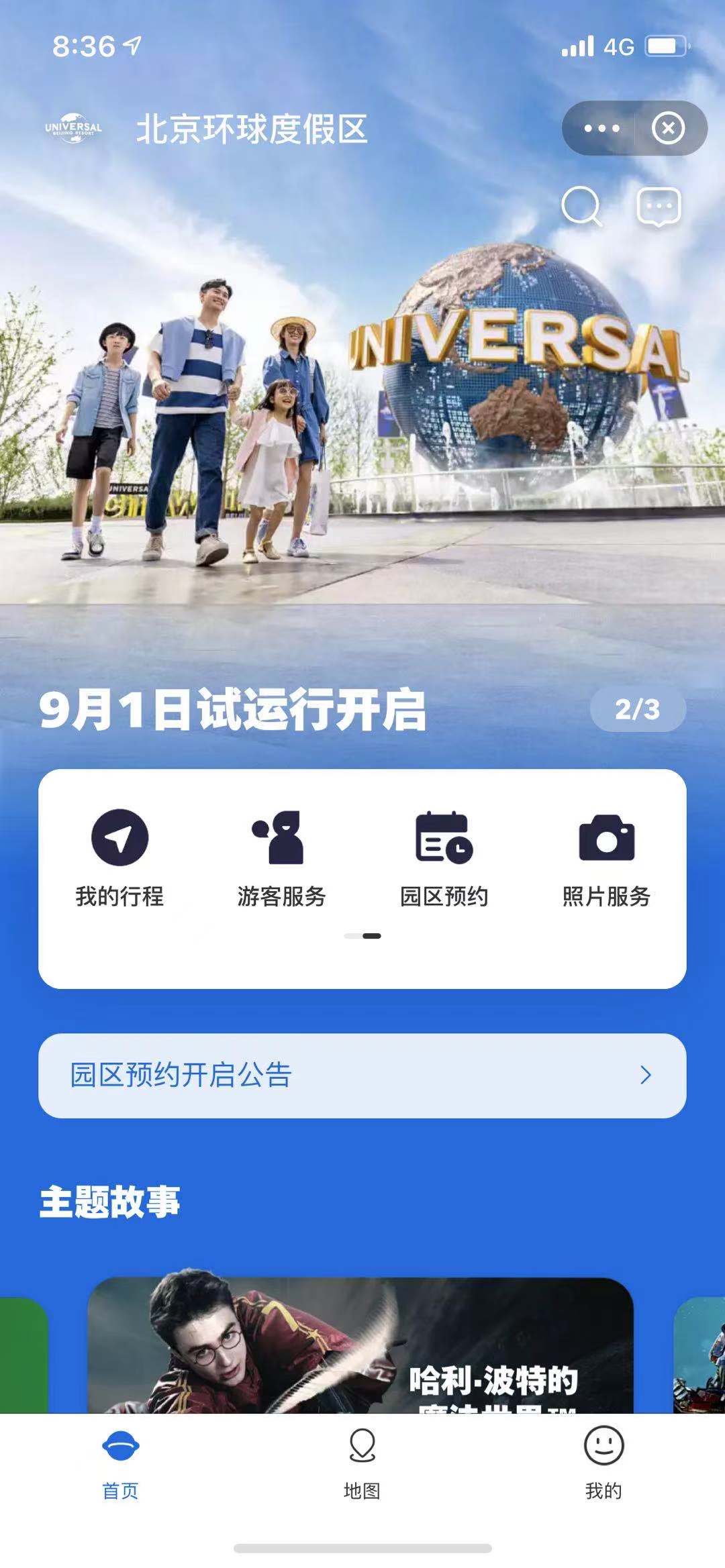Close the Universal Beijing Resort mini program

click(x=668, y=128)
